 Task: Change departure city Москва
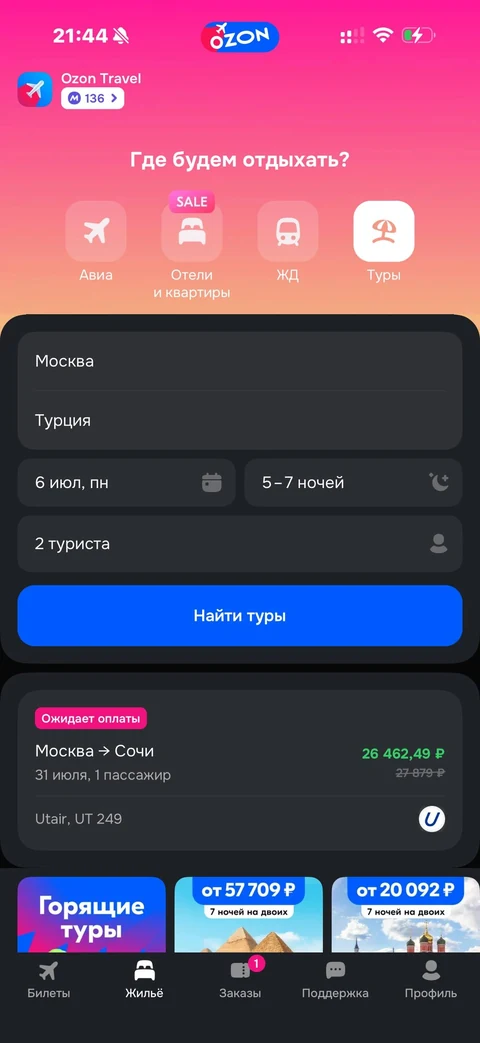coord(240,361)
